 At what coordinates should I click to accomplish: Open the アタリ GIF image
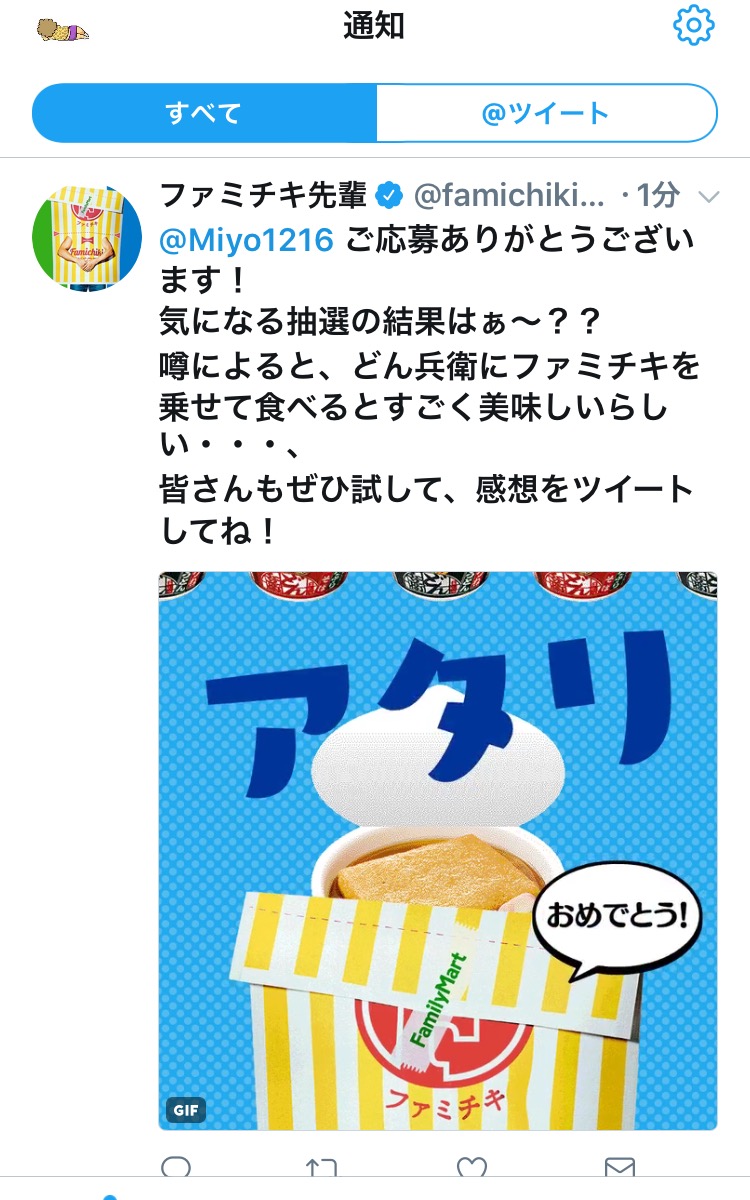coord(438,850)
